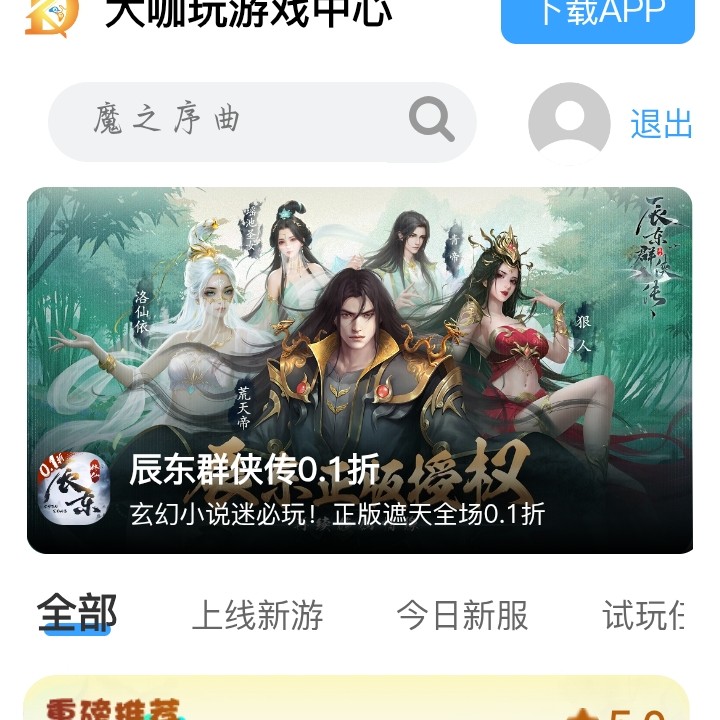
Task: Open the user avatar profile
Action: (x=569, y=123)
